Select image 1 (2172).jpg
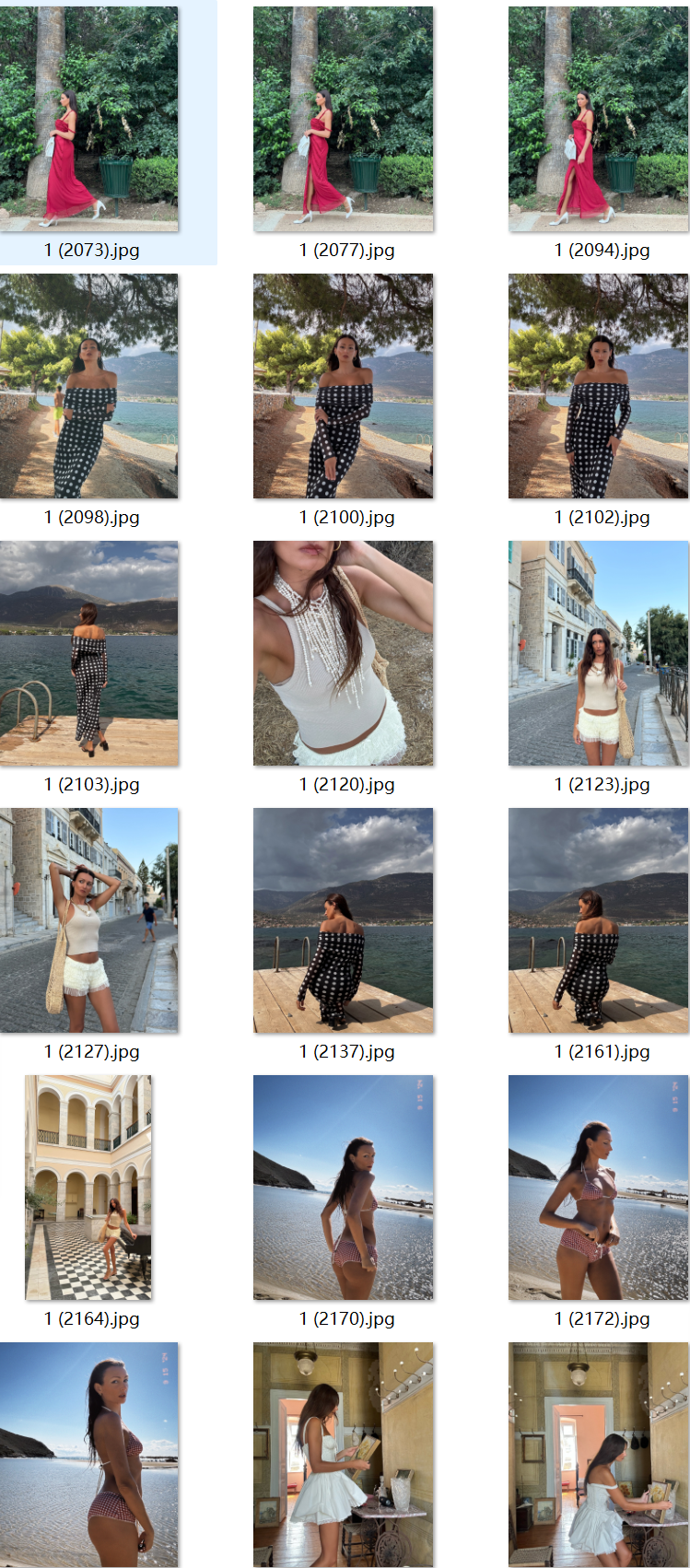The height and width of the screenshot is (1568, 690). click(x=598, y=1188)
